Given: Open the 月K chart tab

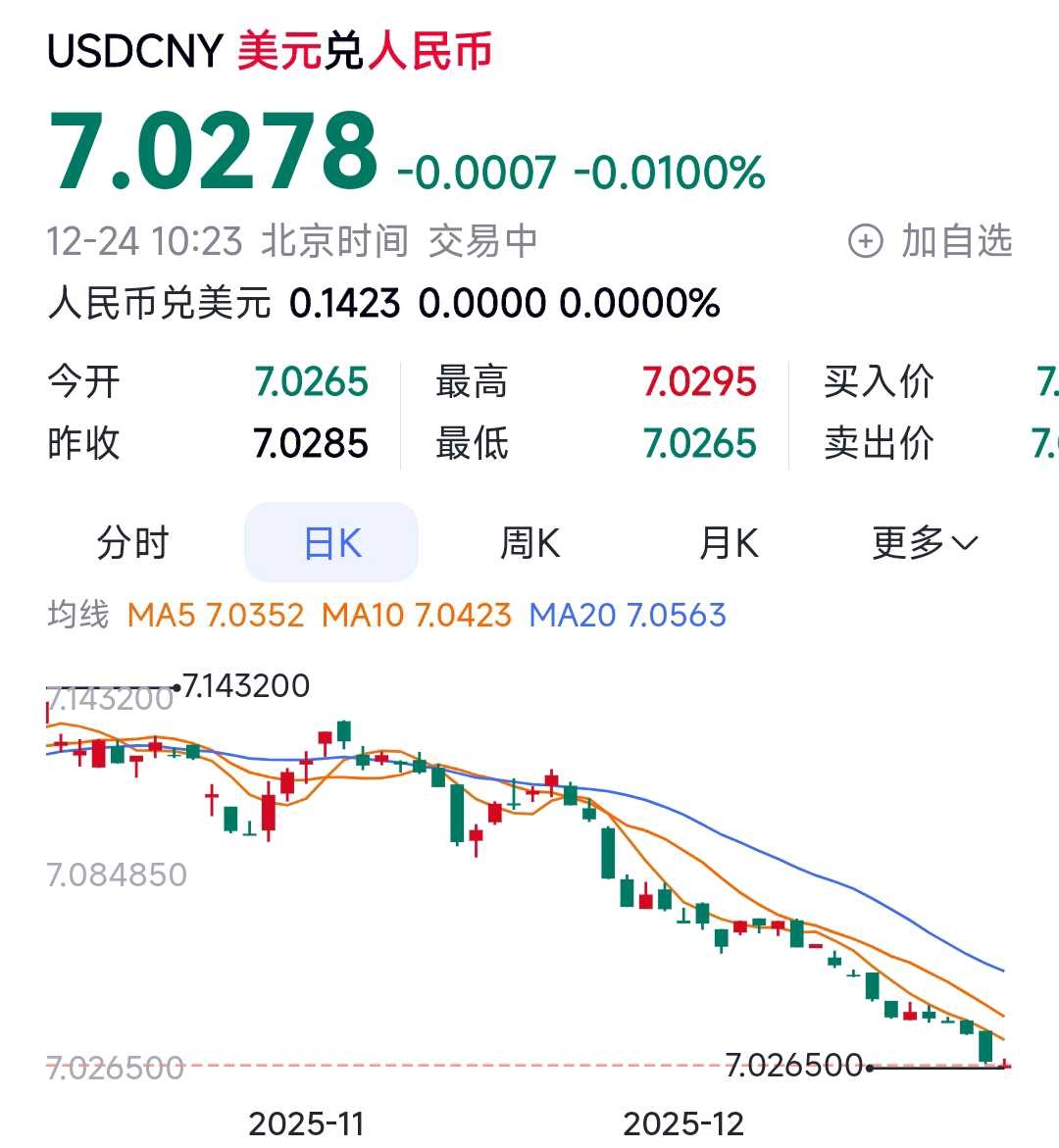Looking at the screenshot, I should 729,542.
